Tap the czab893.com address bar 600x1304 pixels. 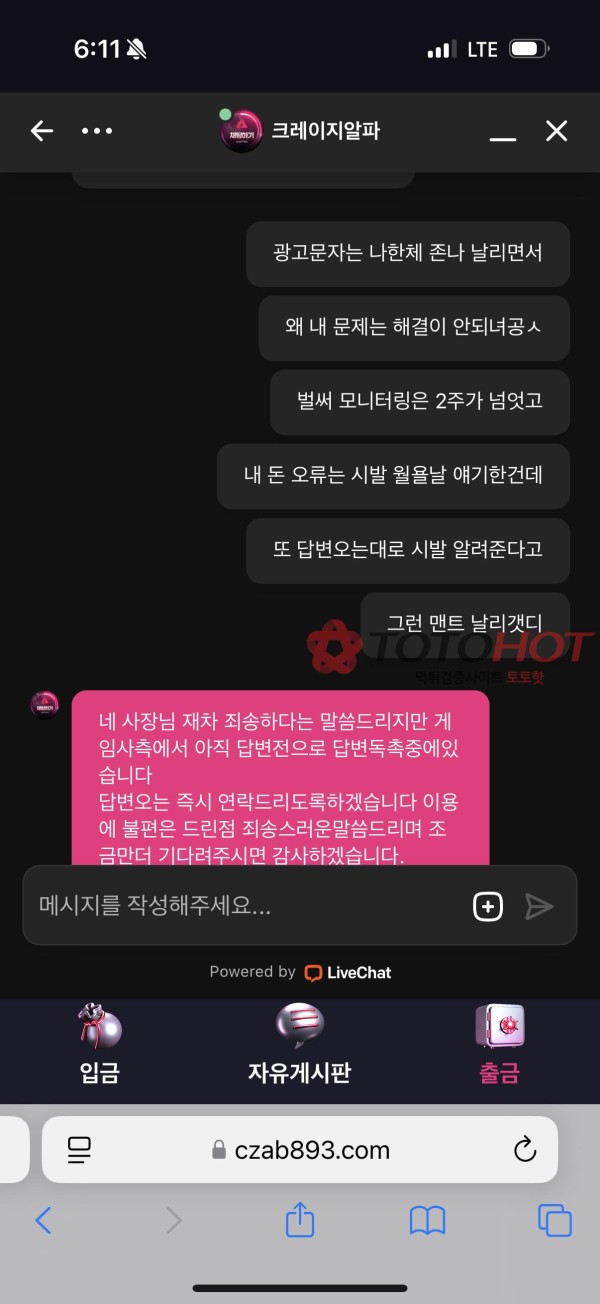(x=300, y=1150)
